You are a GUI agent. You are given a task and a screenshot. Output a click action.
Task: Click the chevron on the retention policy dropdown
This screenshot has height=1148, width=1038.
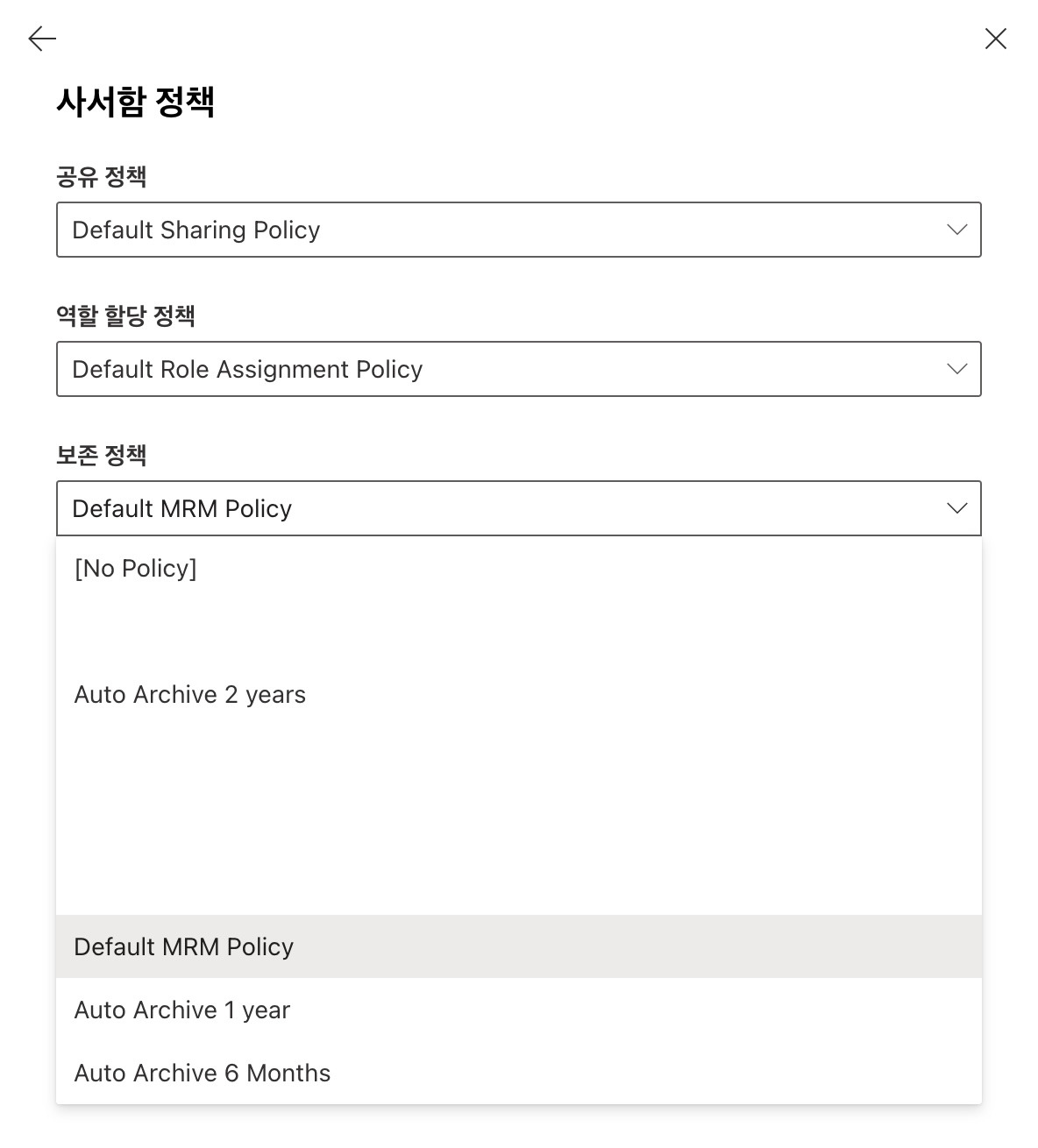(x=956, y=508)
